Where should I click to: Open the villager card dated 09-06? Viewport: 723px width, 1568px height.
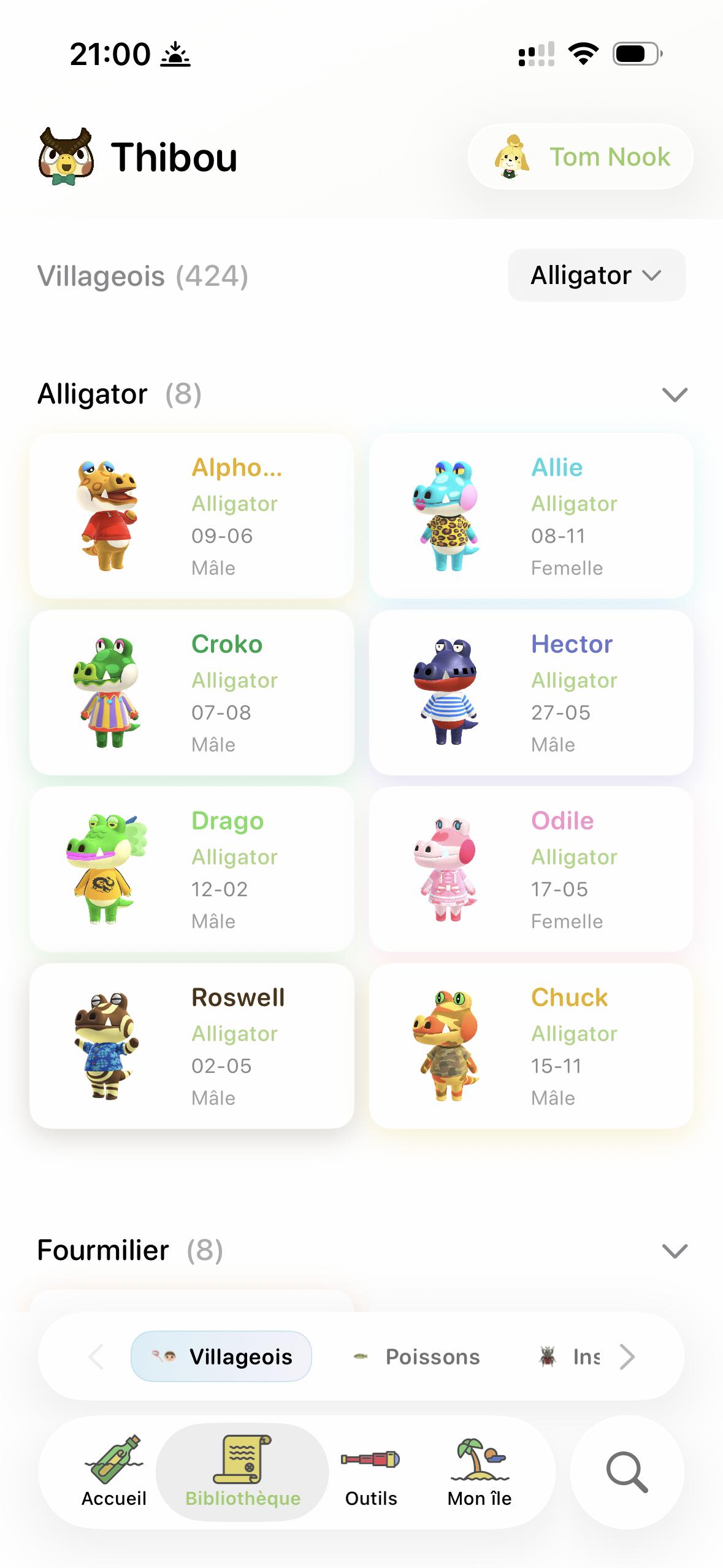tap(191, 516)
